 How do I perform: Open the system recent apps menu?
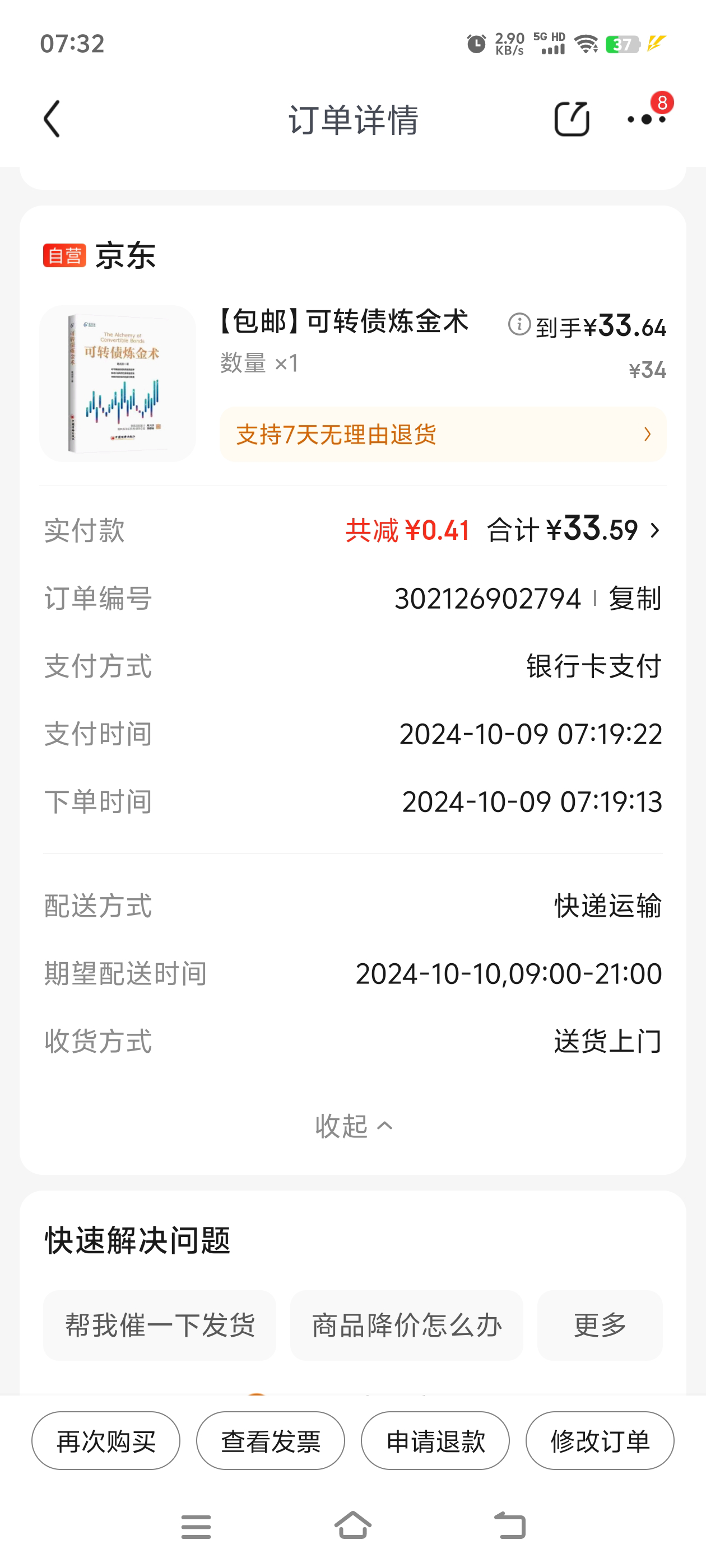[196, 1526]
